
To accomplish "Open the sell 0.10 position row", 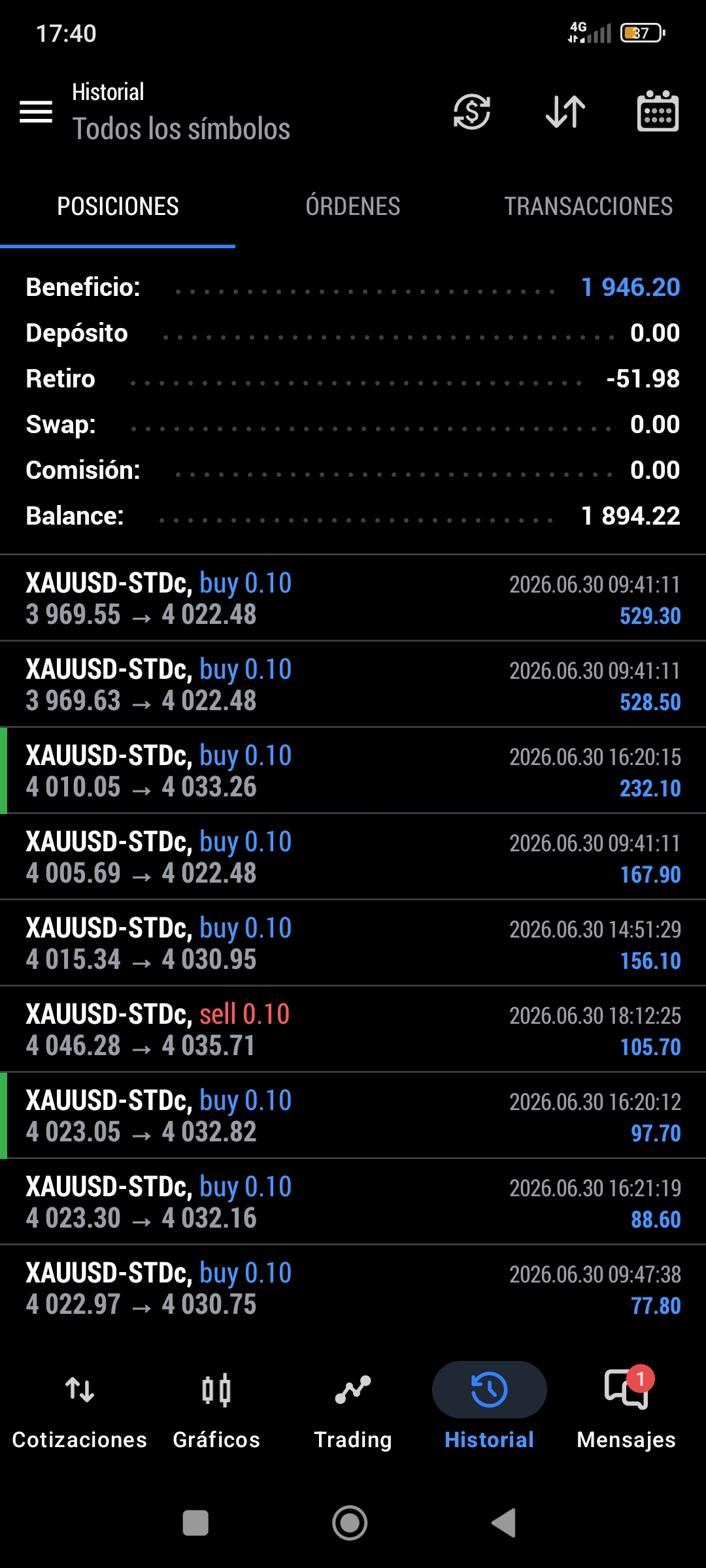I will (353, 1029).
